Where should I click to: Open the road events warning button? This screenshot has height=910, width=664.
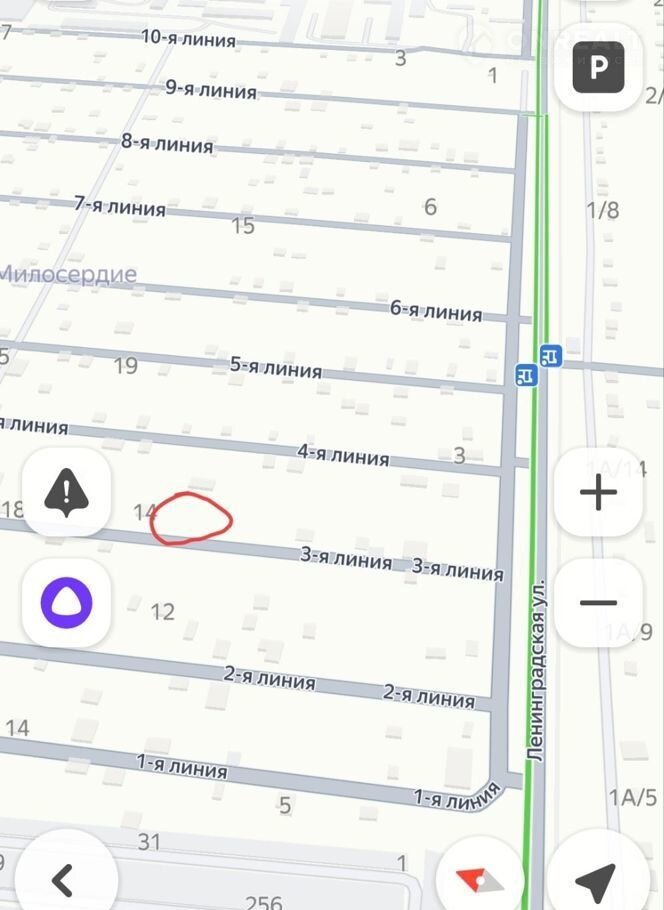click(x=66, y=492)
